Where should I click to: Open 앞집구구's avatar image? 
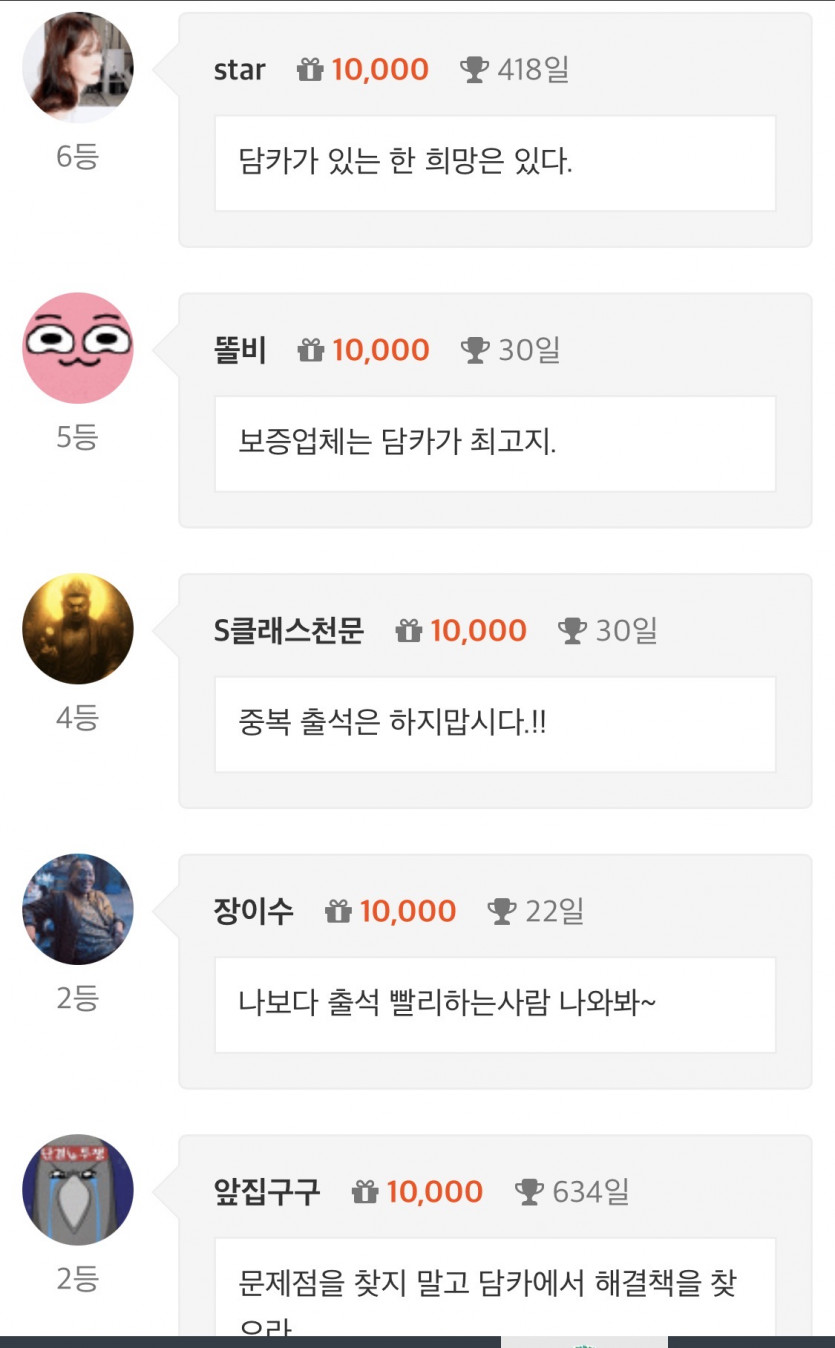point(77,1190)
